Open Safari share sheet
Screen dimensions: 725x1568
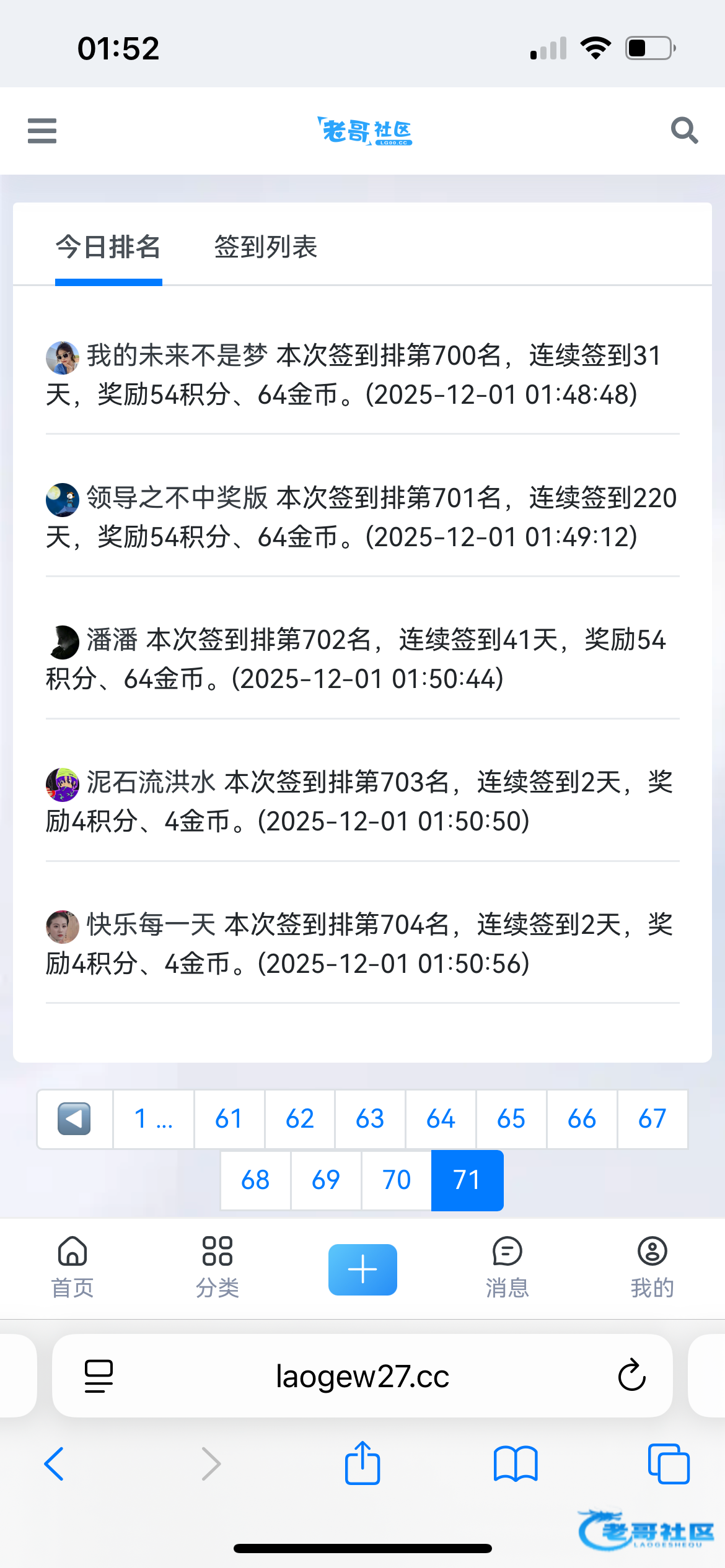click(362, 1464)
